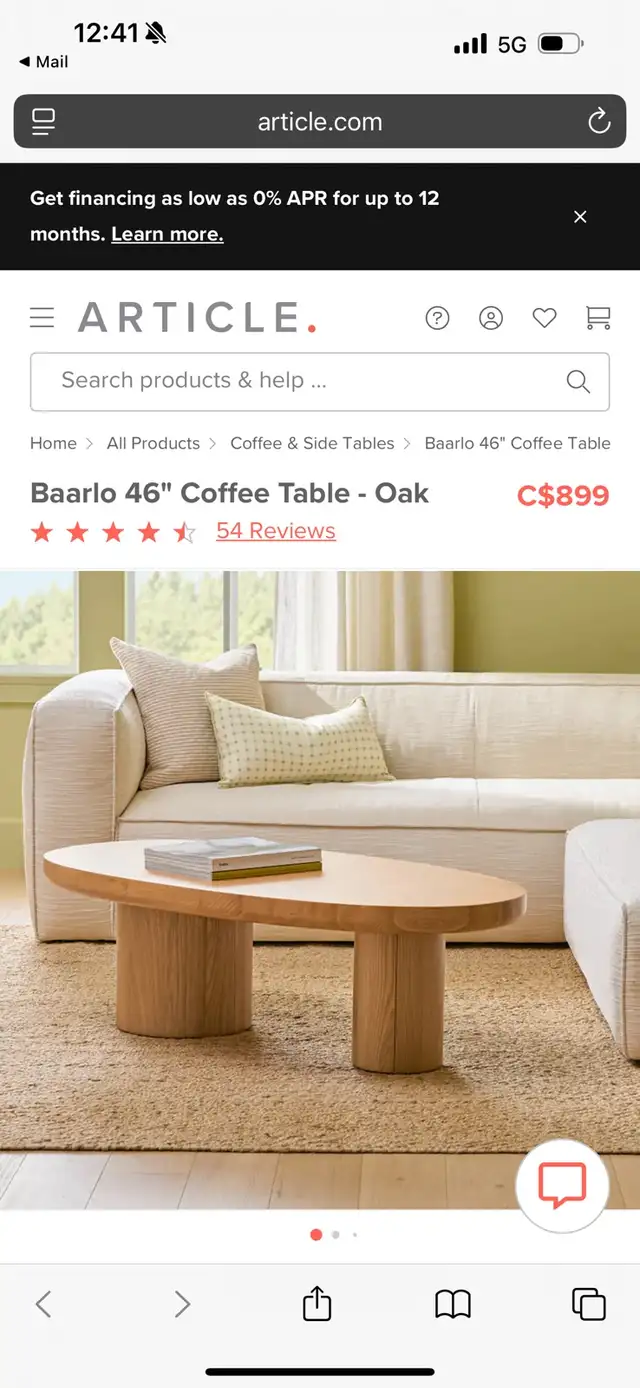The image size is (640, 1388).
Task: Open the account profile icon
Action: point(491,318)
